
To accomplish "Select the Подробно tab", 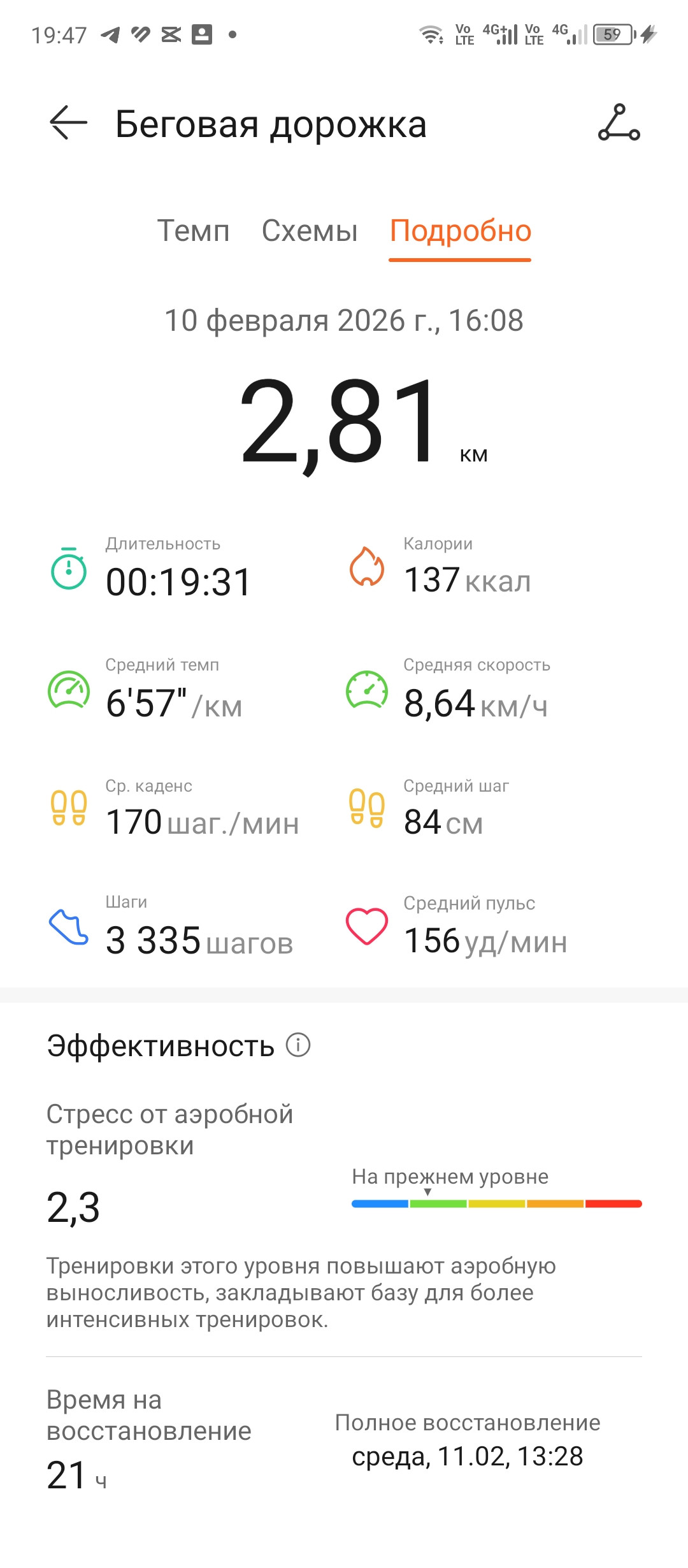I will 460,231.
